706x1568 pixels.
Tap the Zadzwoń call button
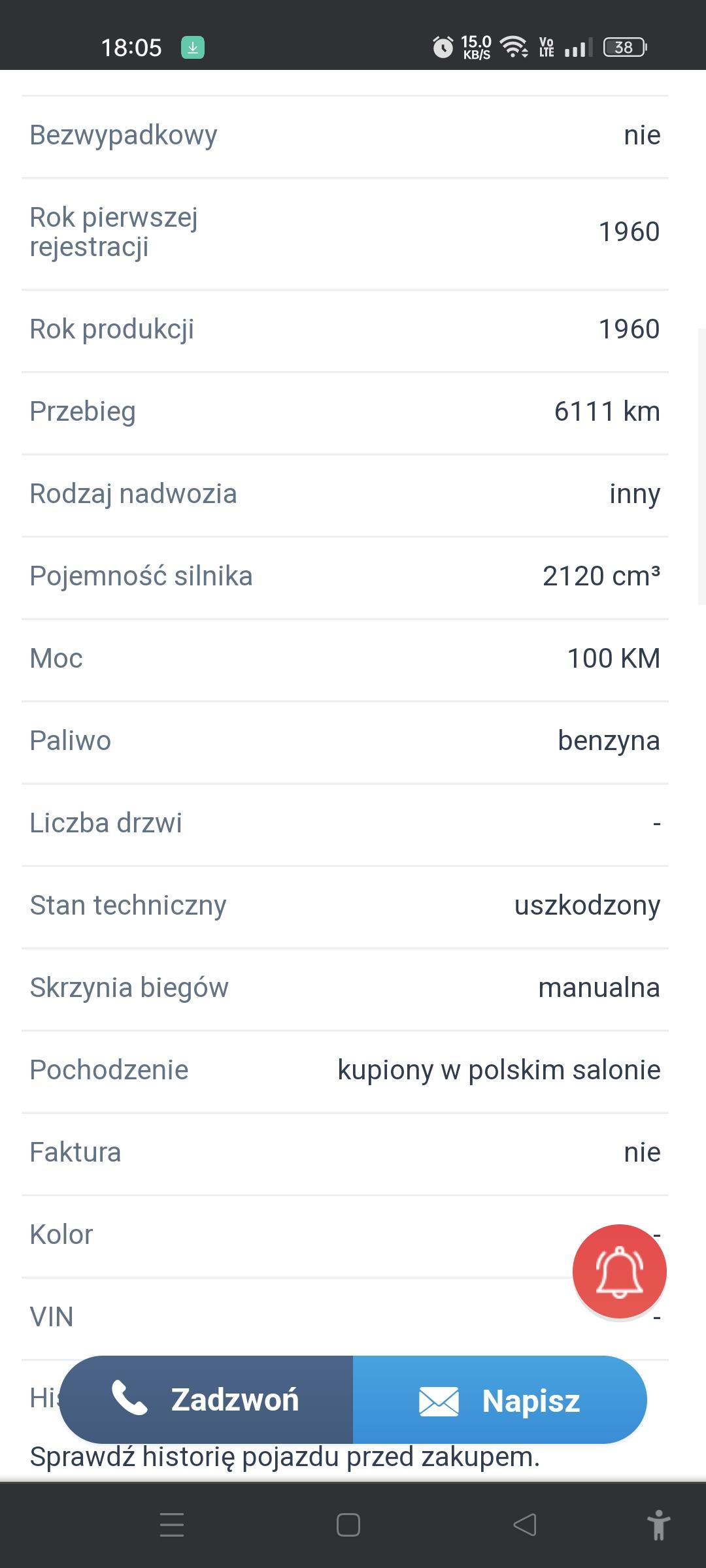pyautogui.click(x=207, y=1399)
